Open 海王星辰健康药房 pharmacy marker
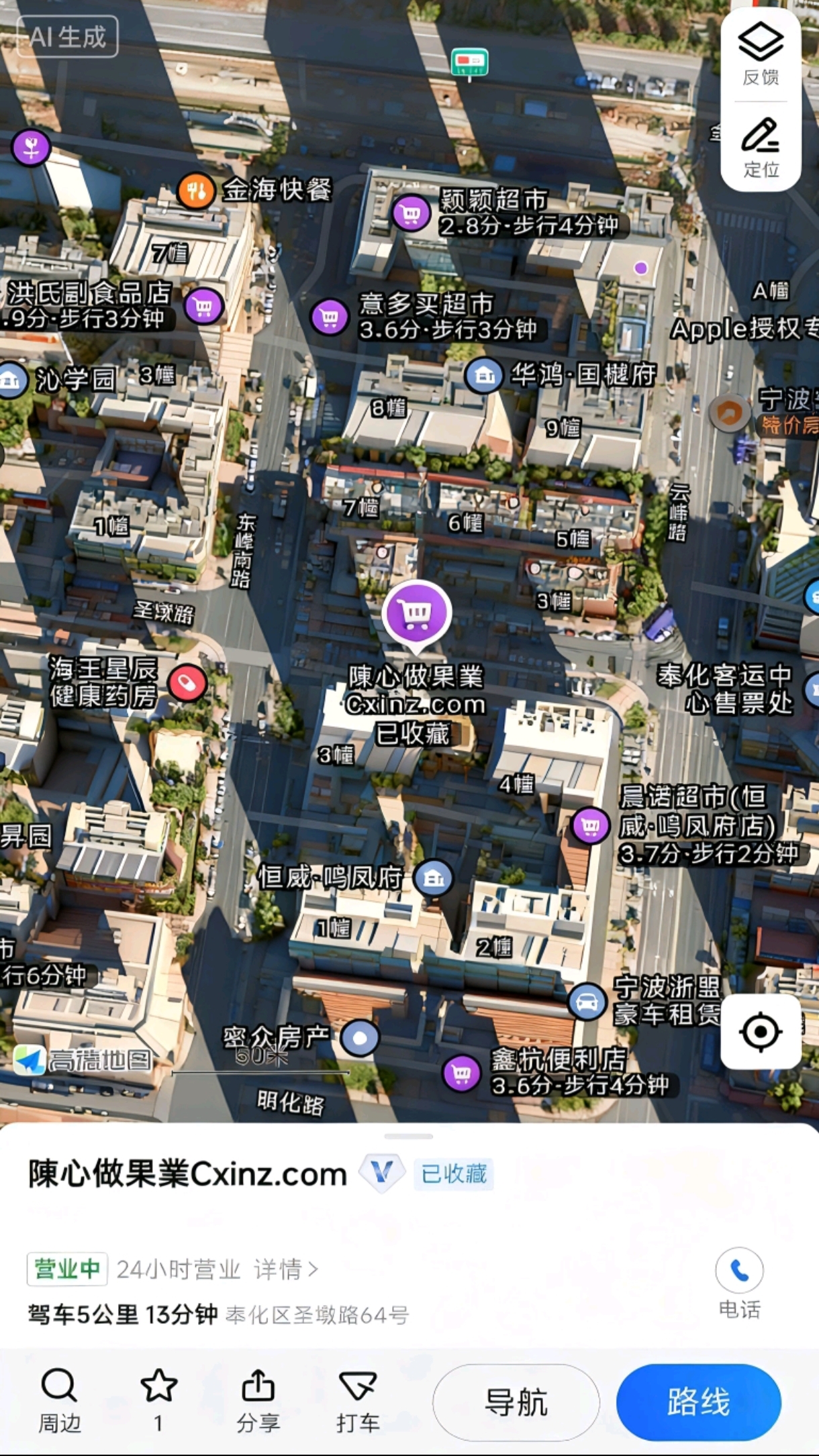Viewport: 819px width, 1456px height. tap(187, 683)
